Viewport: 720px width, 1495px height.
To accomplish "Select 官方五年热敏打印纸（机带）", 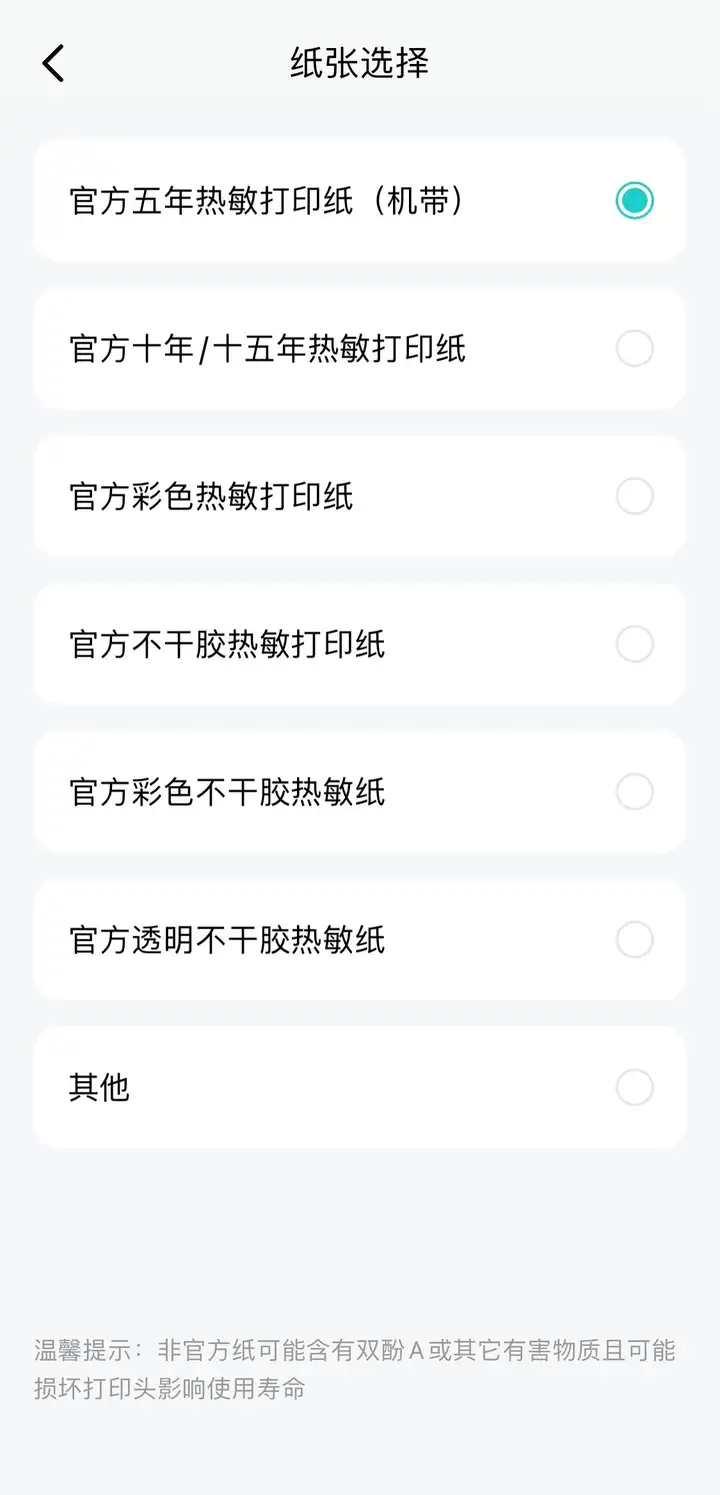I will (634, 201).
